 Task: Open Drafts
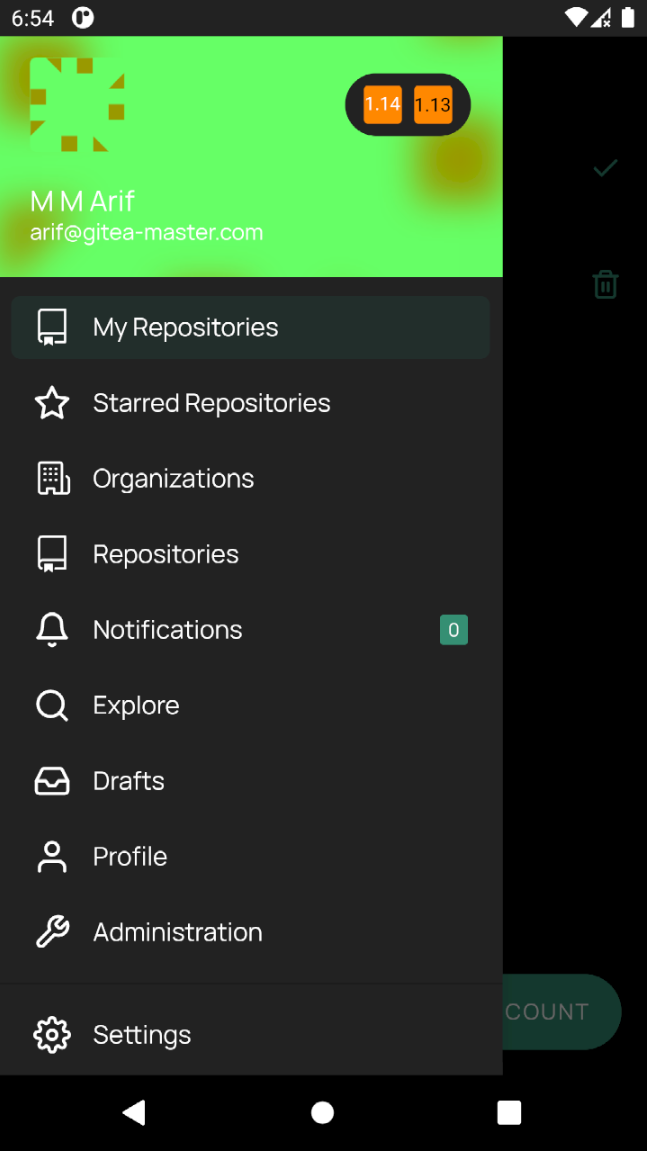click(x=250, y=781)
